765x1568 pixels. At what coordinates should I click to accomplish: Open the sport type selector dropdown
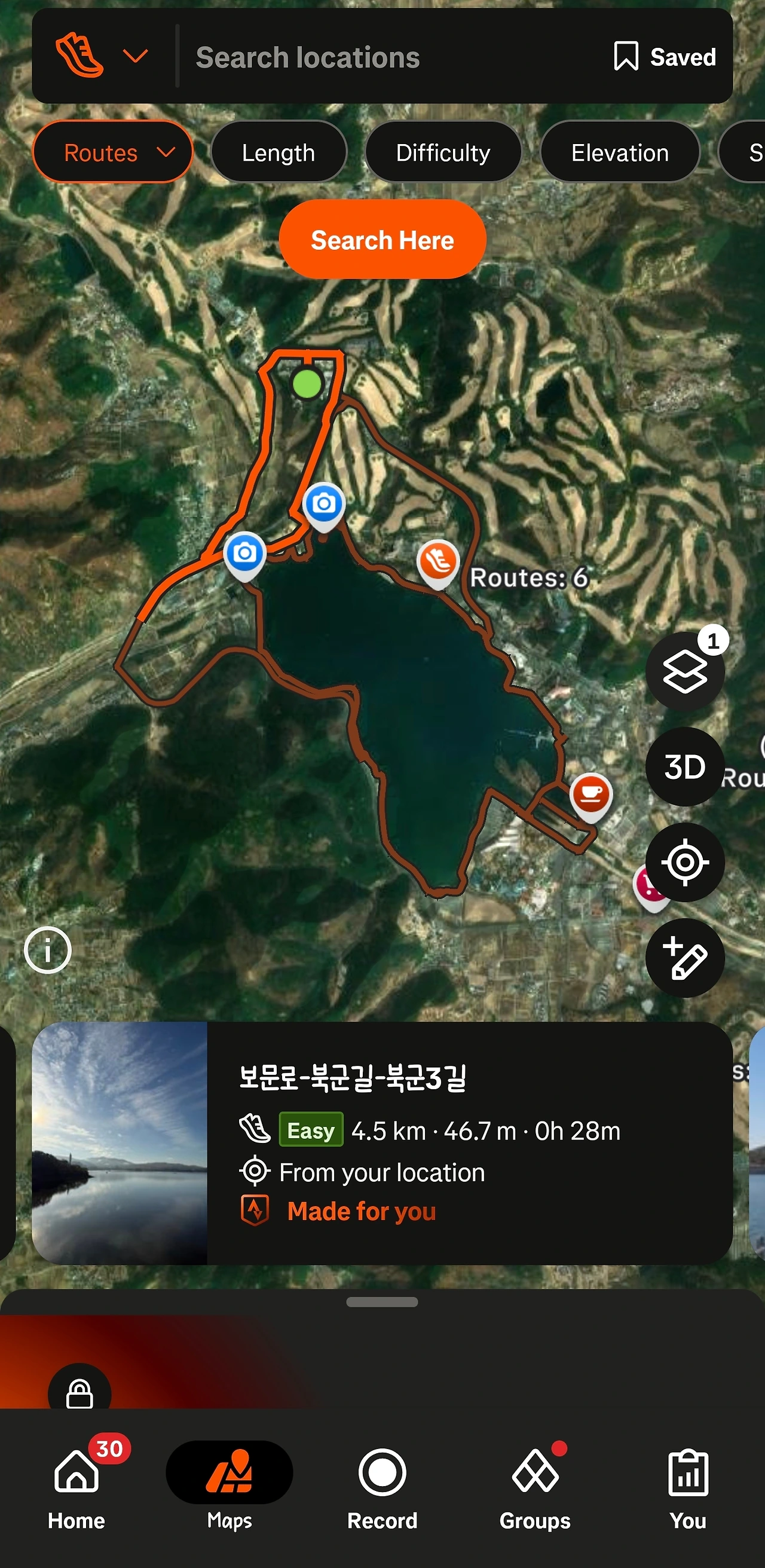click(102, 57)
